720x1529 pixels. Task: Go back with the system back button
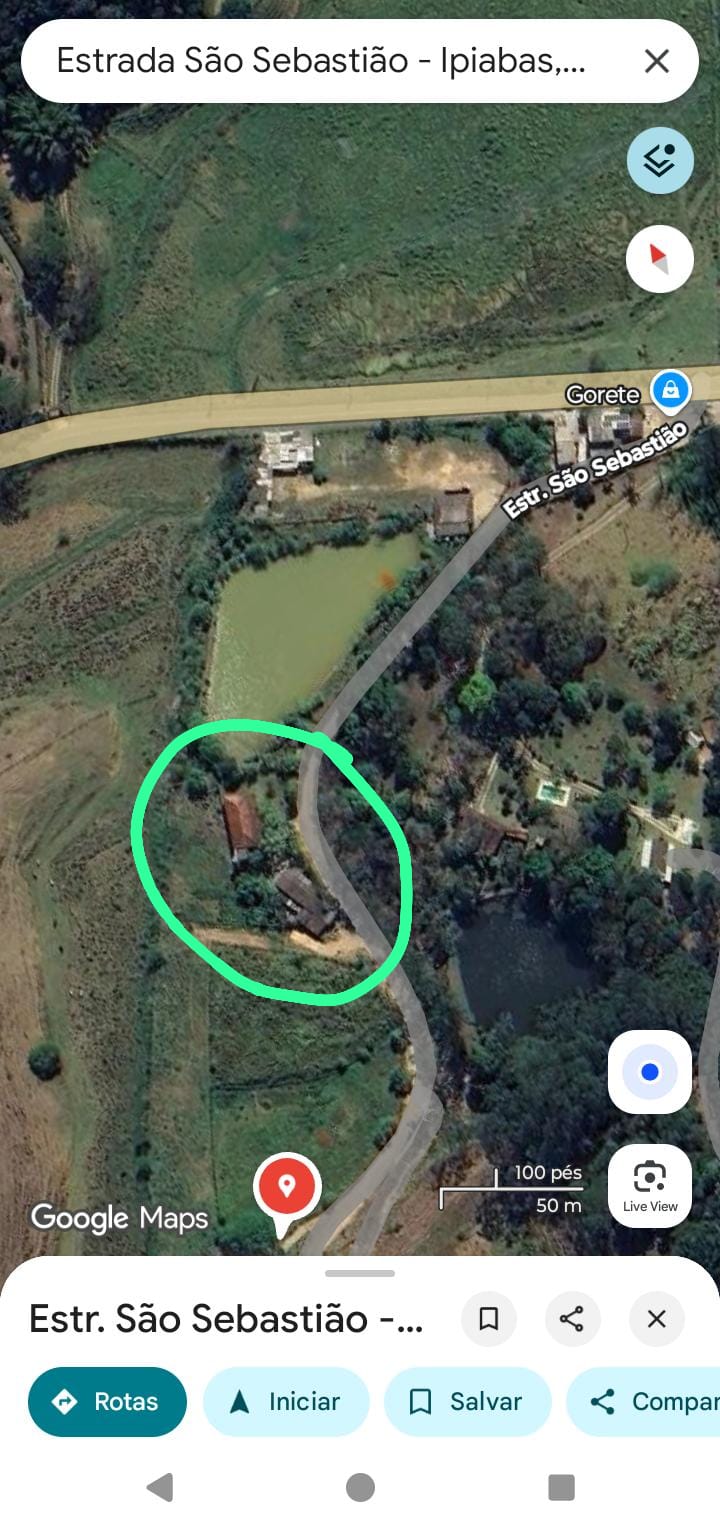[160, 1487]
